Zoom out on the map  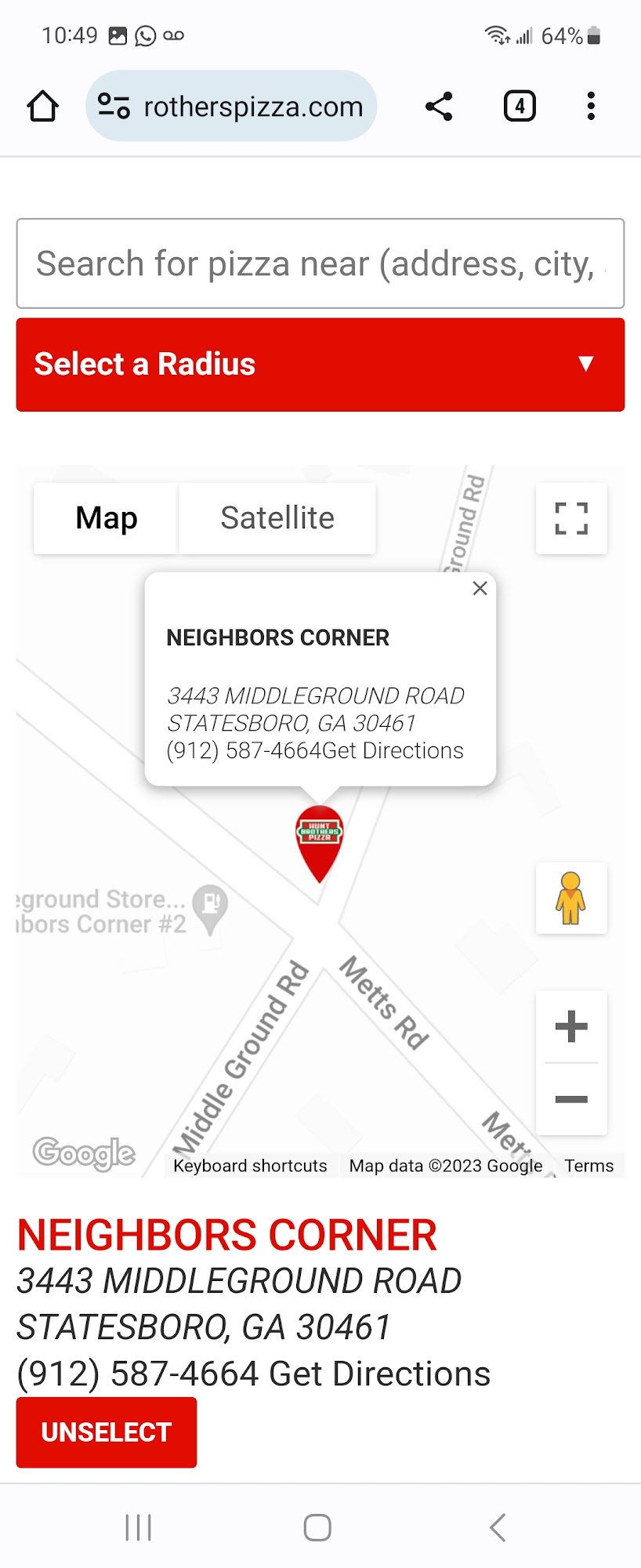(571, 1099)
